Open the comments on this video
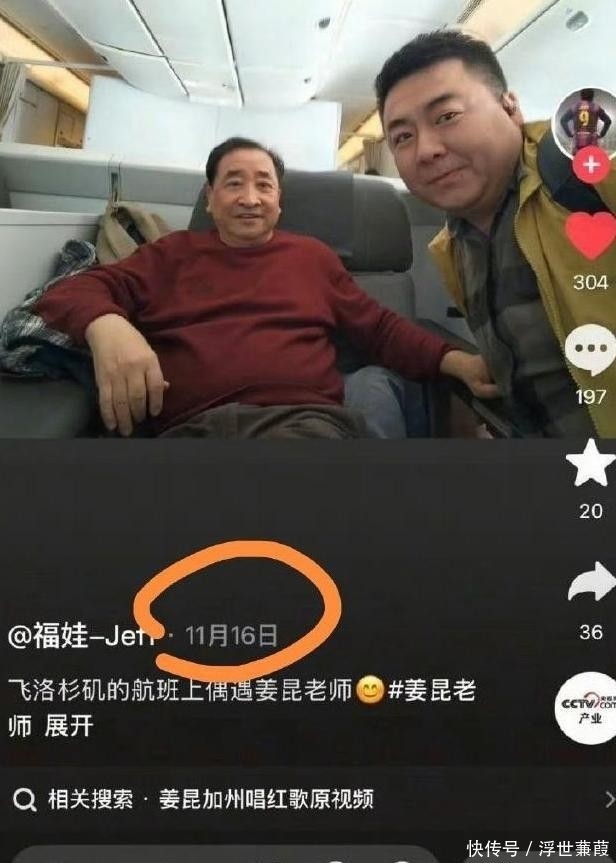 [590, 350]
